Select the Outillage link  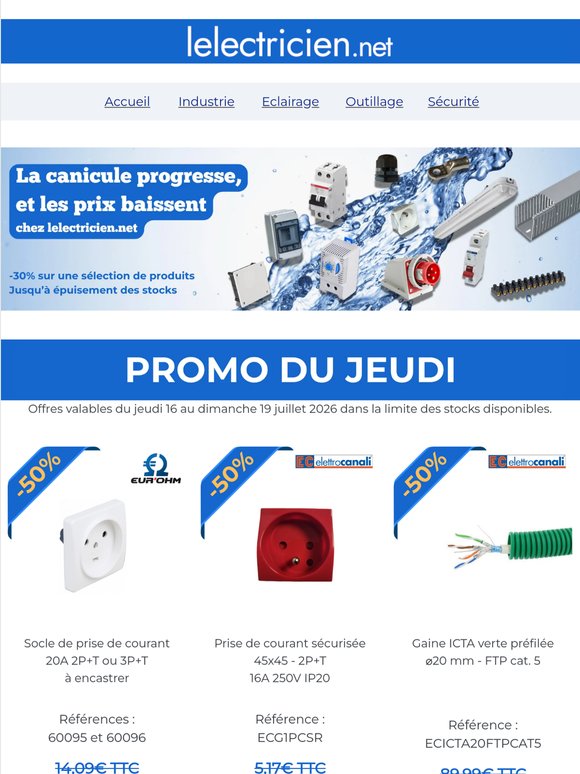coord(374,102)
